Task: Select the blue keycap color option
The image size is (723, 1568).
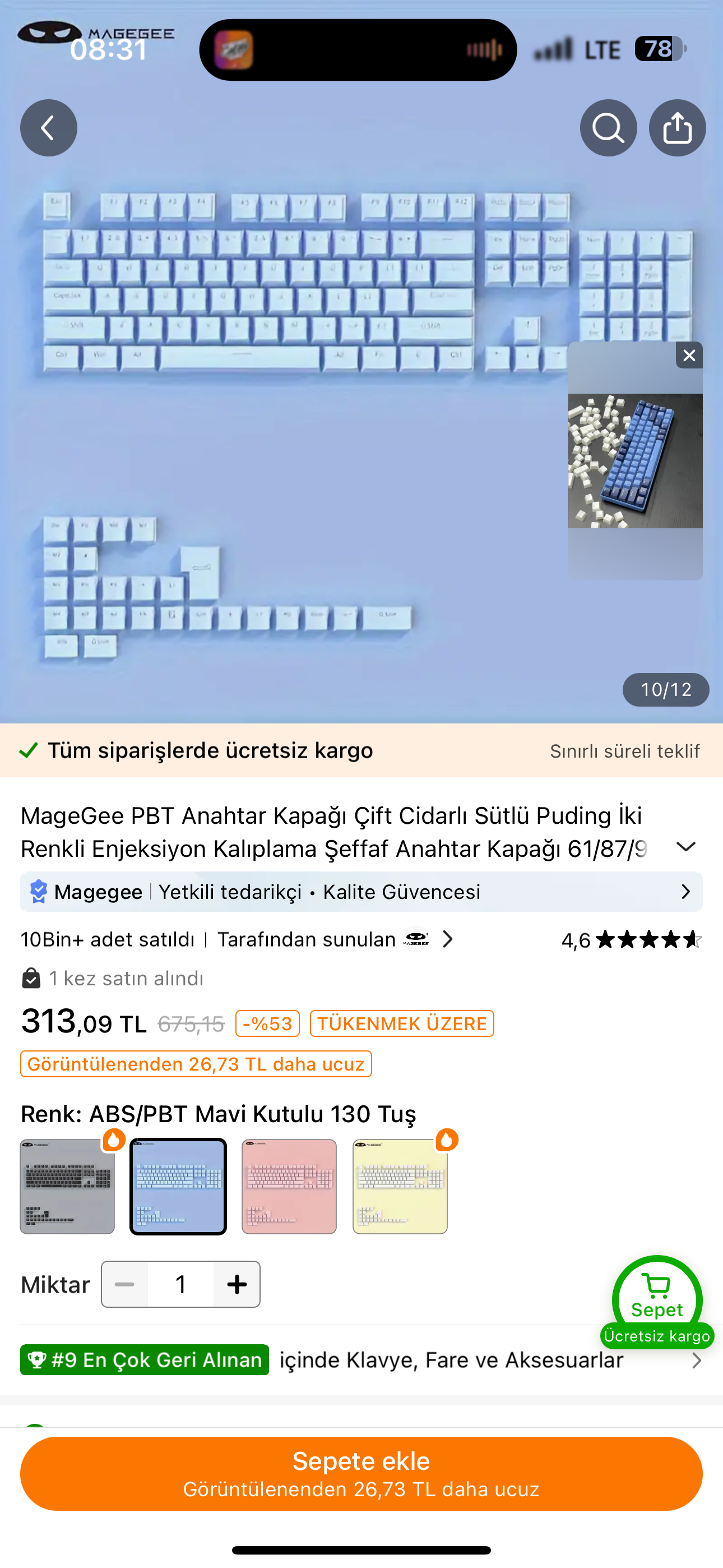Action: tap(178, 1186)
